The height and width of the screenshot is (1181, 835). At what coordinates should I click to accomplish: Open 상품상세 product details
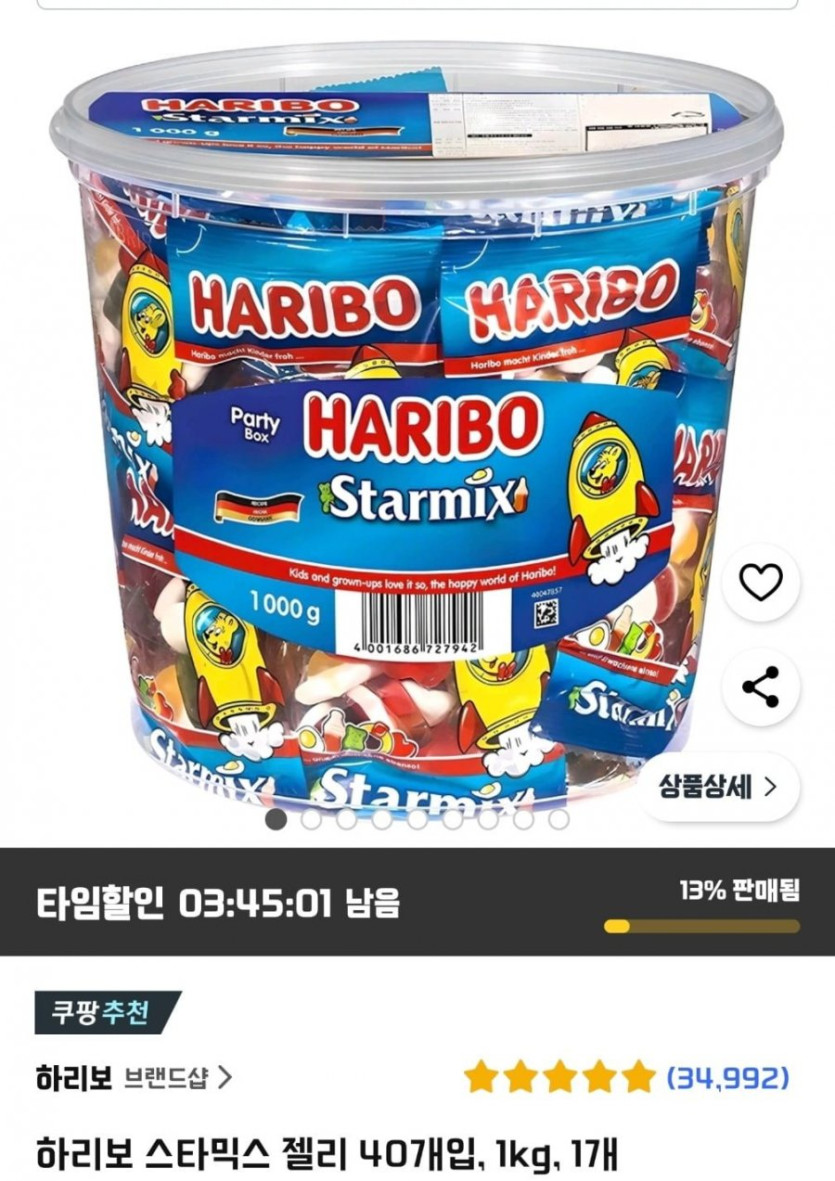pyautogui.click(x=719, y=787)
